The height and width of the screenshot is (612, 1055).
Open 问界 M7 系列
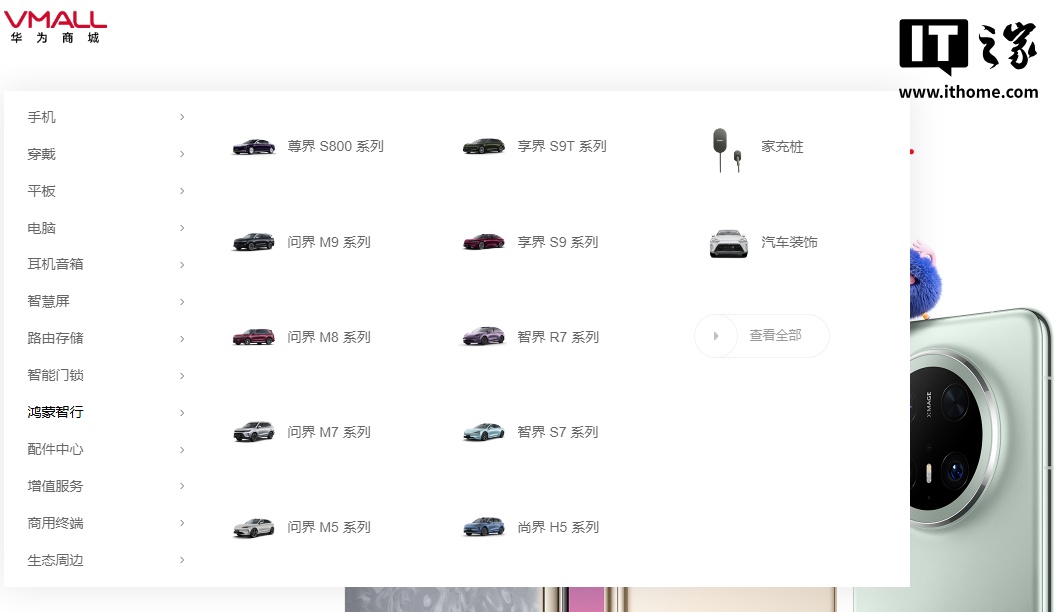(328, 432)
